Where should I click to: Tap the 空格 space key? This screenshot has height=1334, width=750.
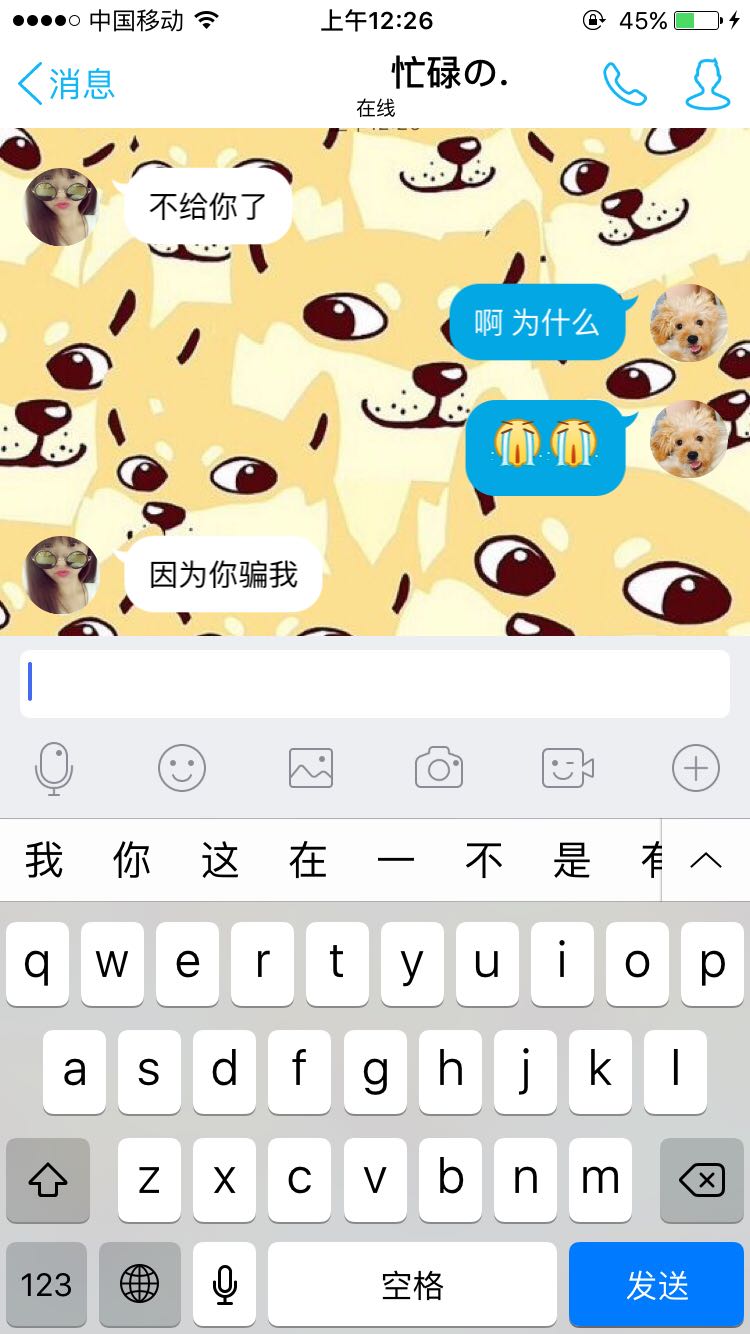pyautogui.click(x=412, y=1285)
